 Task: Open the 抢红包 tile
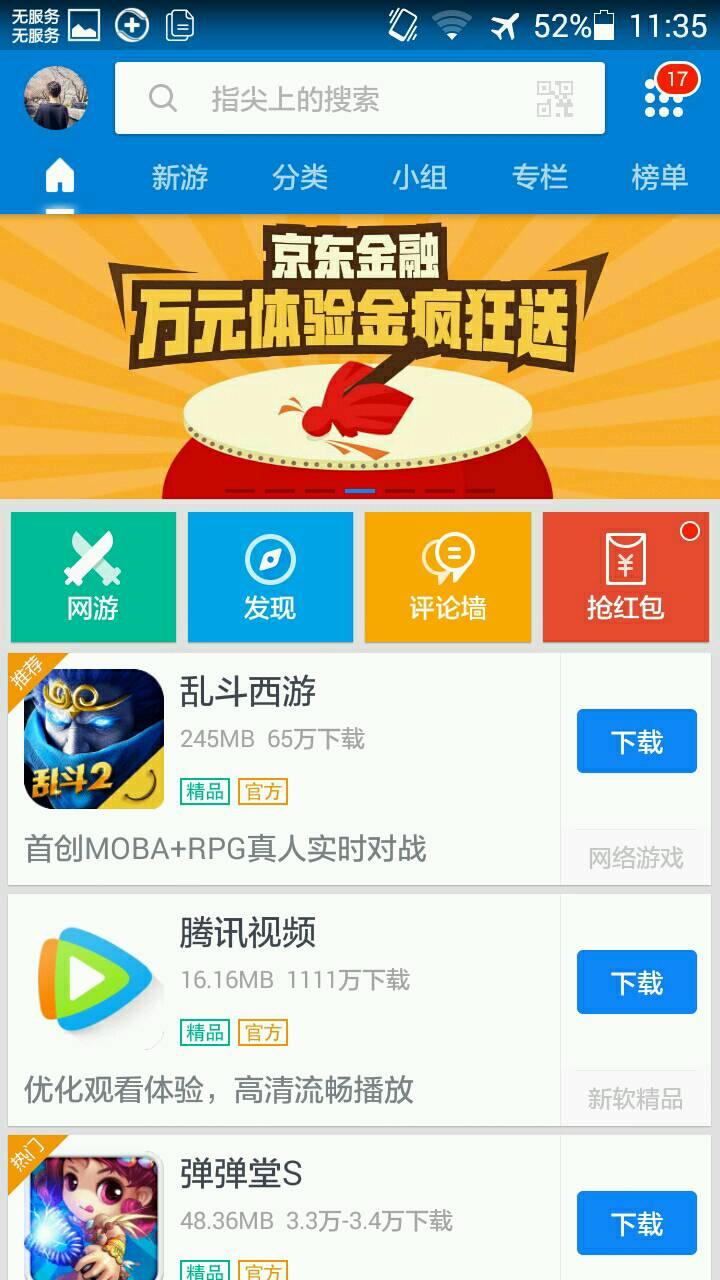click(625, 577)
